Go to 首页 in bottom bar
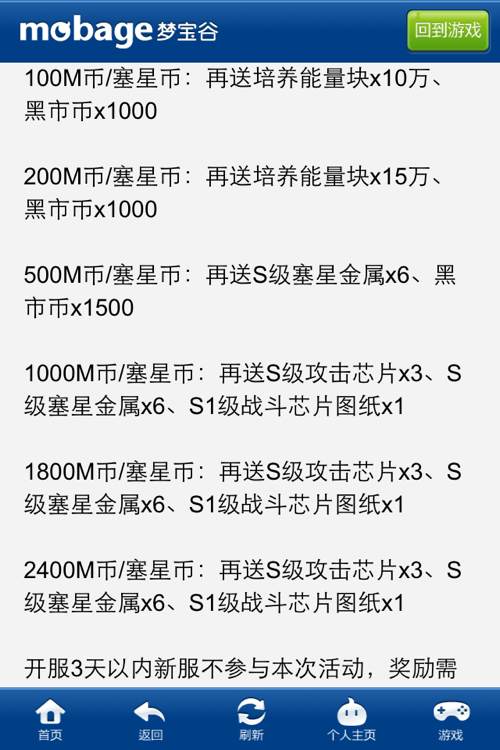Image resolution: width=500 pixels, height=750 pixels. [x=50, y=720]
